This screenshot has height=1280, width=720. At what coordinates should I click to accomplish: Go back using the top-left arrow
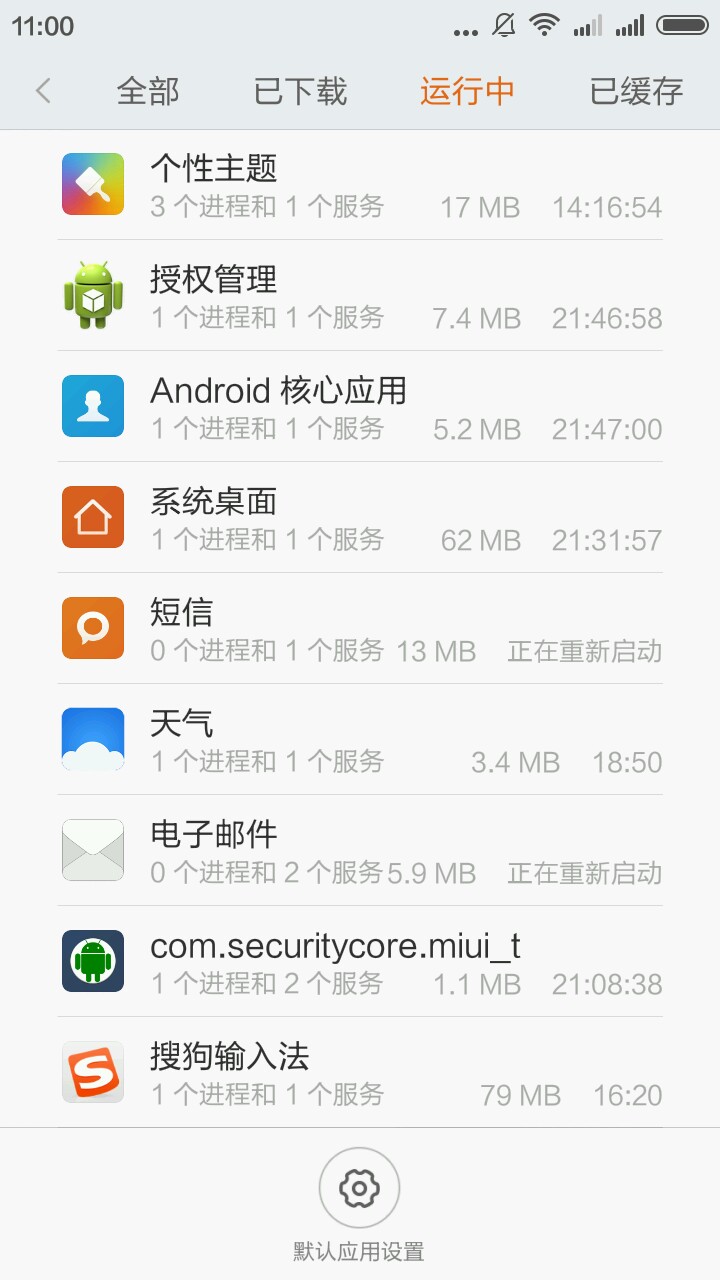pos(43,91)
